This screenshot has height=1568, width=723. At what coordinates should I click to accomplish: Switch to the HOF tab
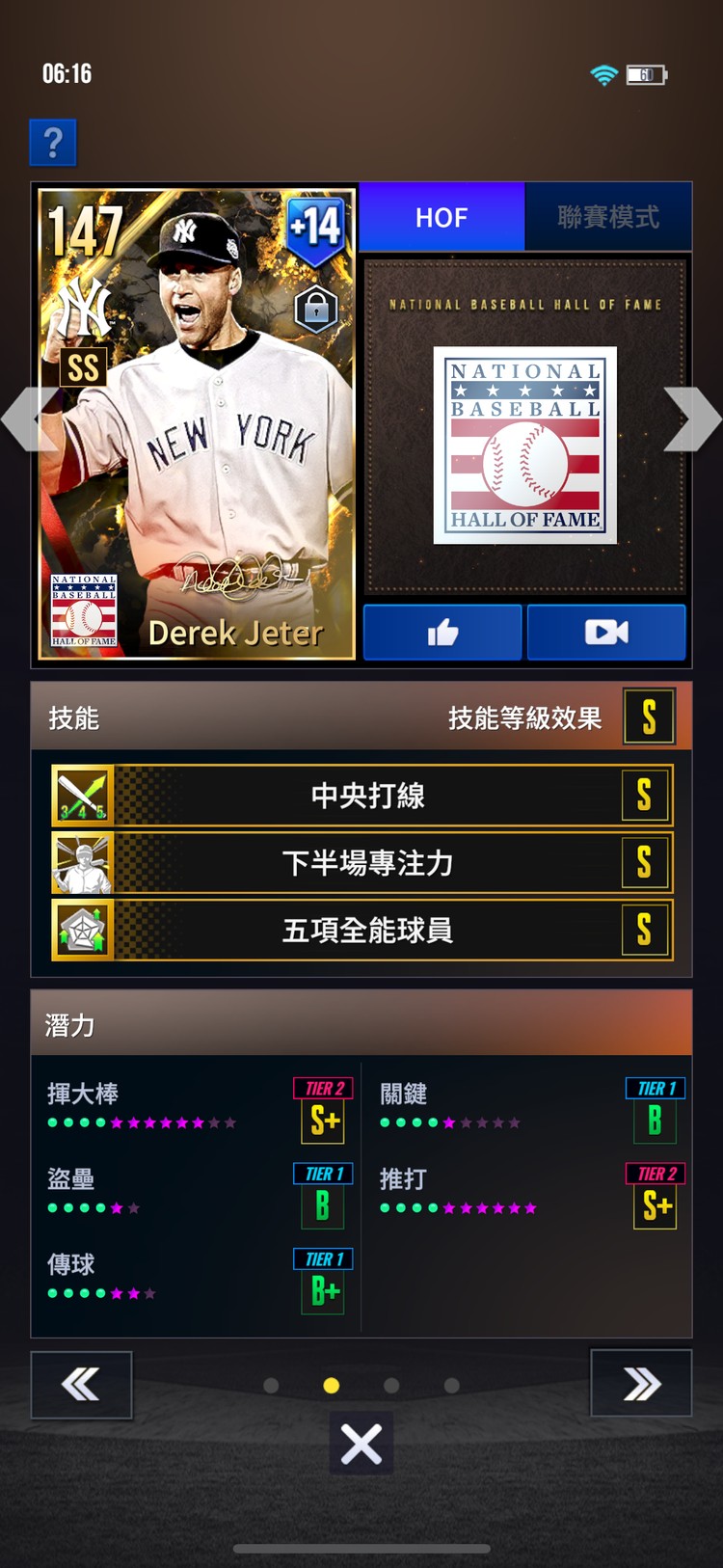coord(442,217)
